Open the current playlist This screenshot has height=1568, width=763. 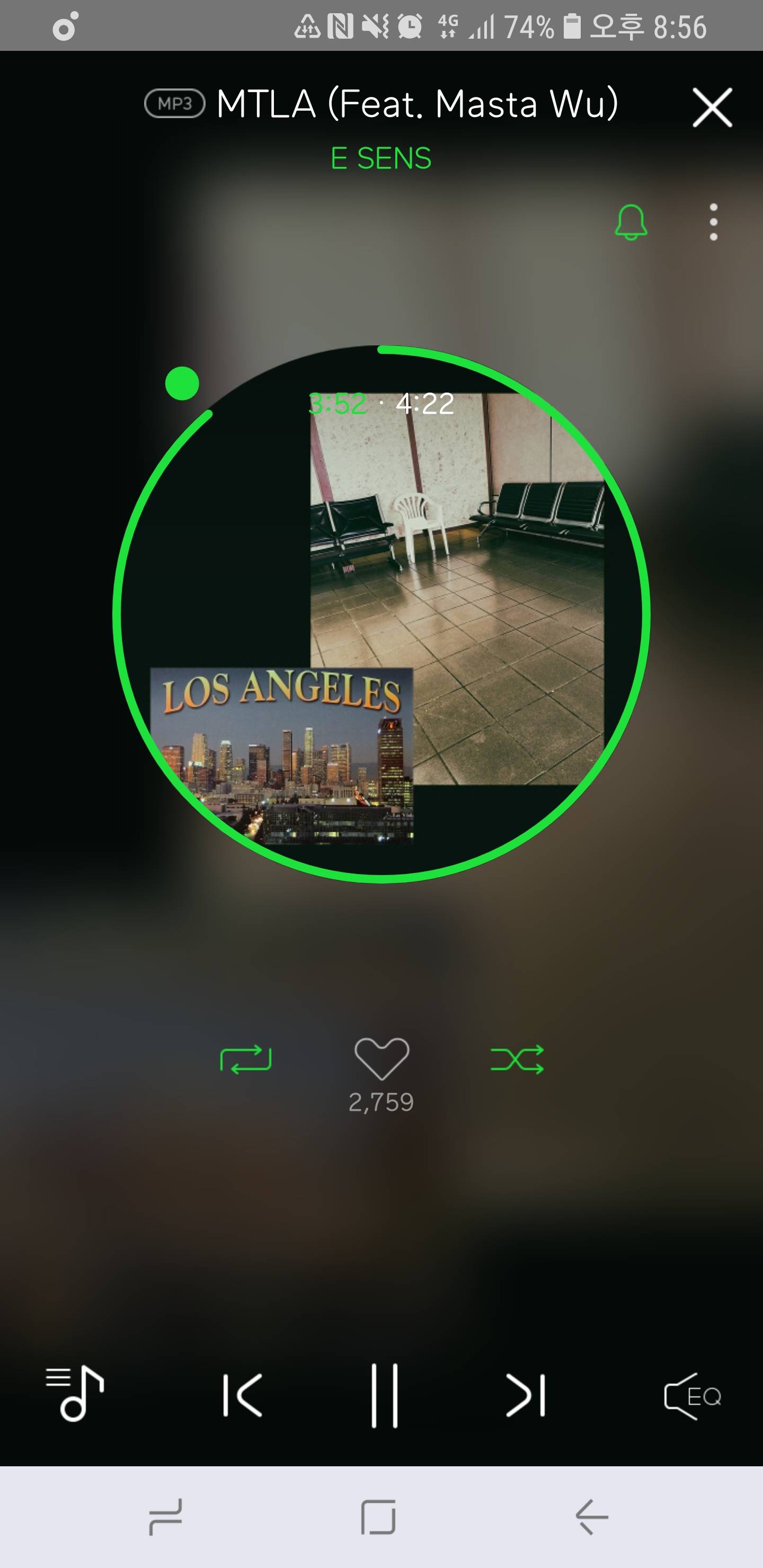[75, 1394]
